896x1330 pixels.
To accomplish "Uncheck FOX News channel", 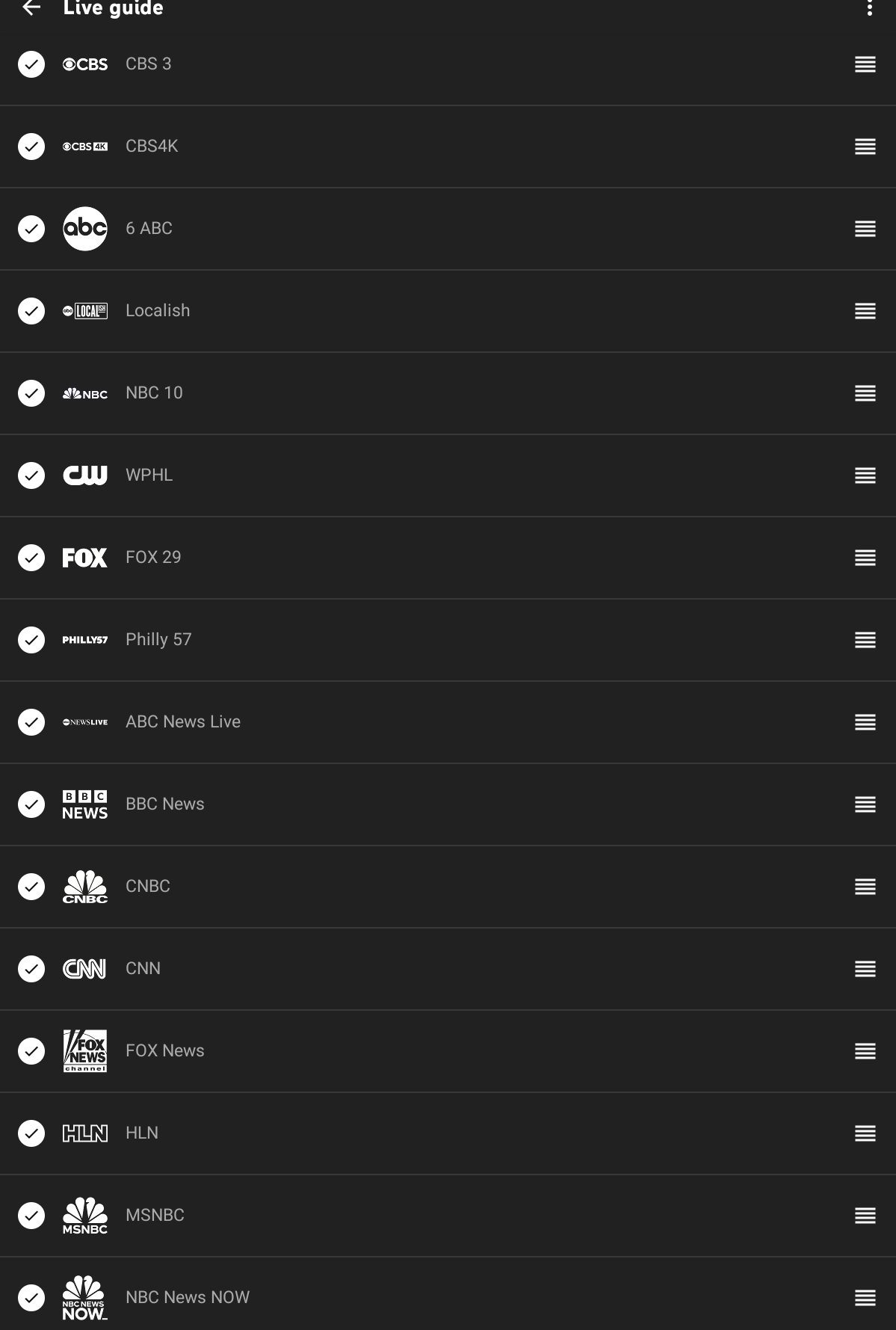I will coord(31,1051).
